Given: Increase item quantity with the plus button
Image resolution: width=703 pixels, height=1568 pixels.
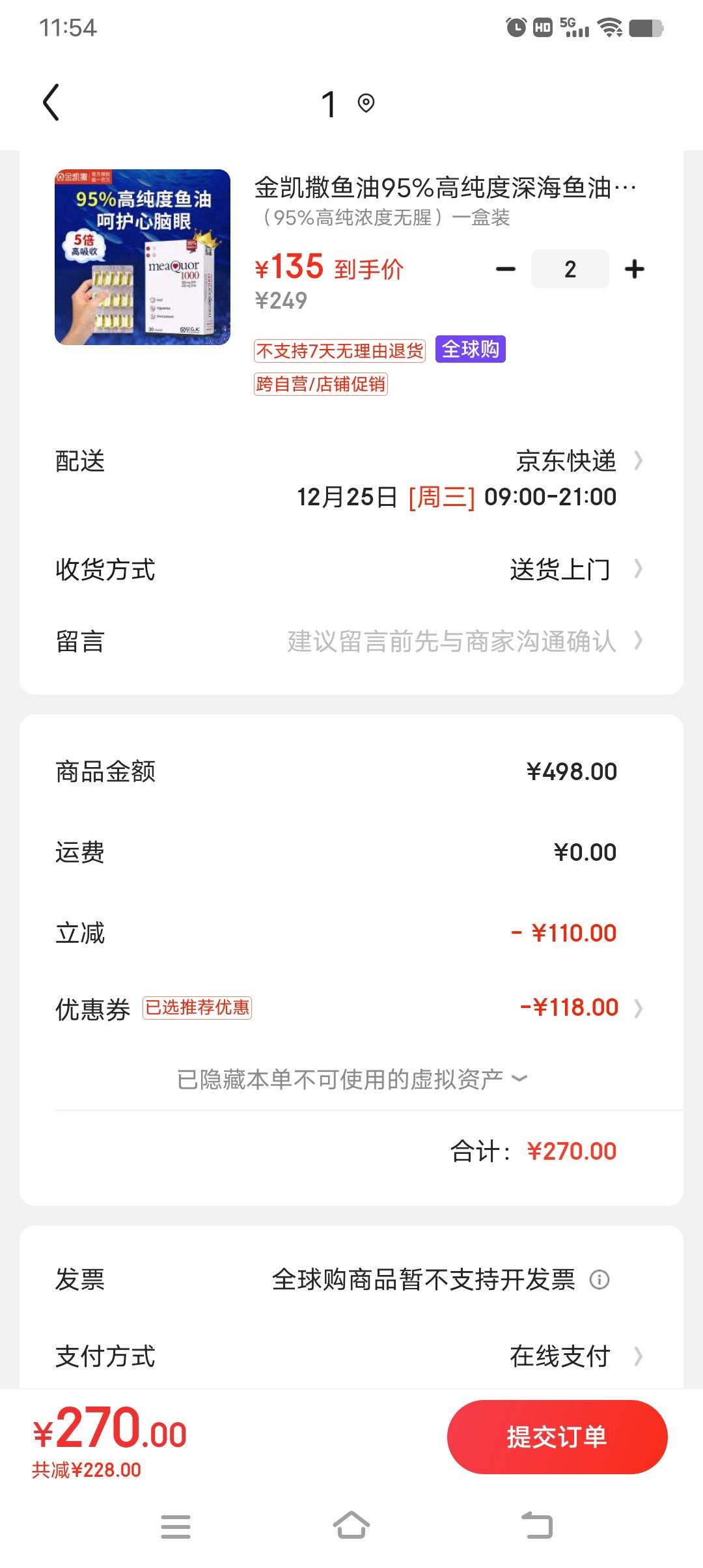Looking at the screenshot, I should point(635,268).
